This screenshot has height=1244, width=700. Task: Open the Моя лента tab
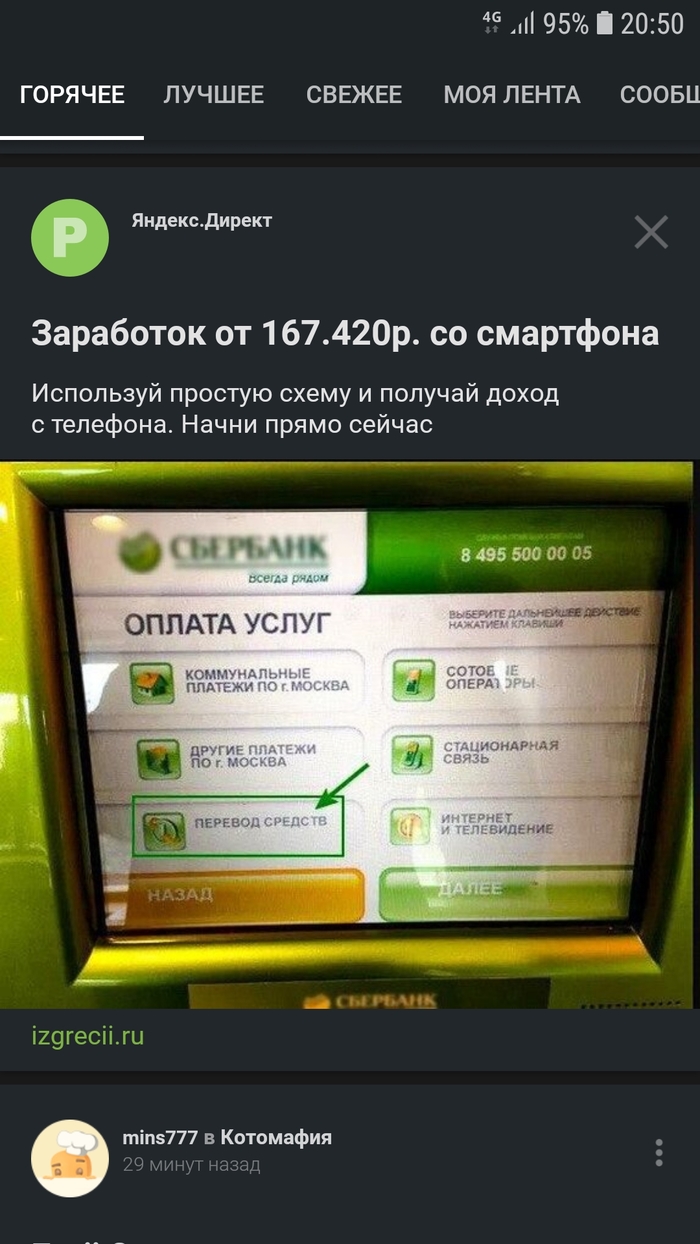[x=511, y=95]
